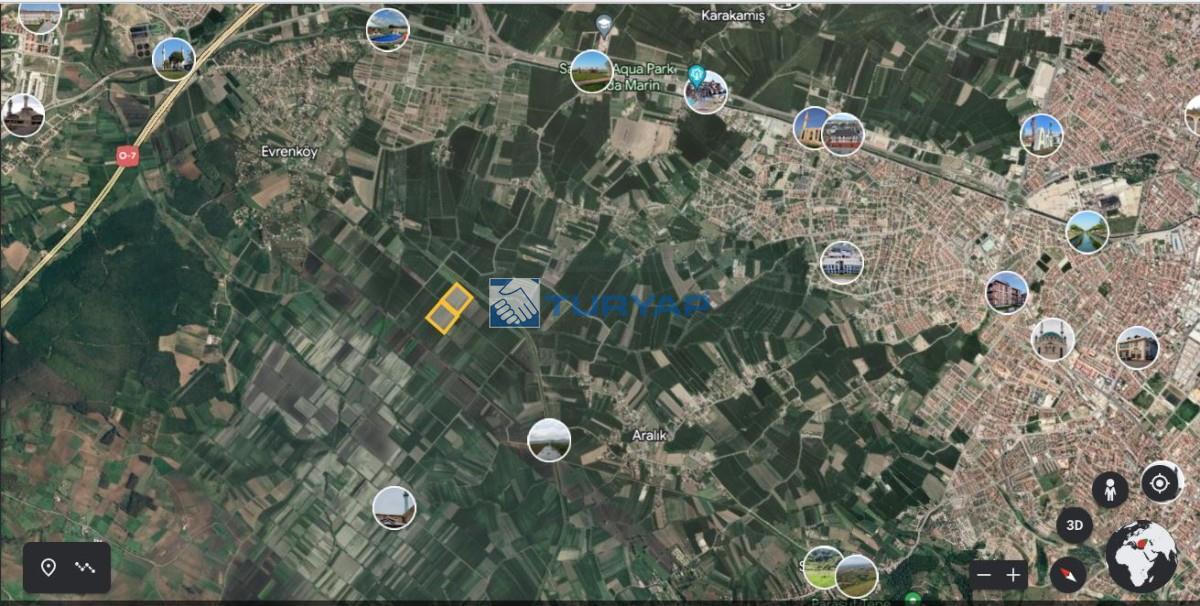Reset the compass to north
This screenshot has width=1200, height=606.
click(x=1068, y=575)
